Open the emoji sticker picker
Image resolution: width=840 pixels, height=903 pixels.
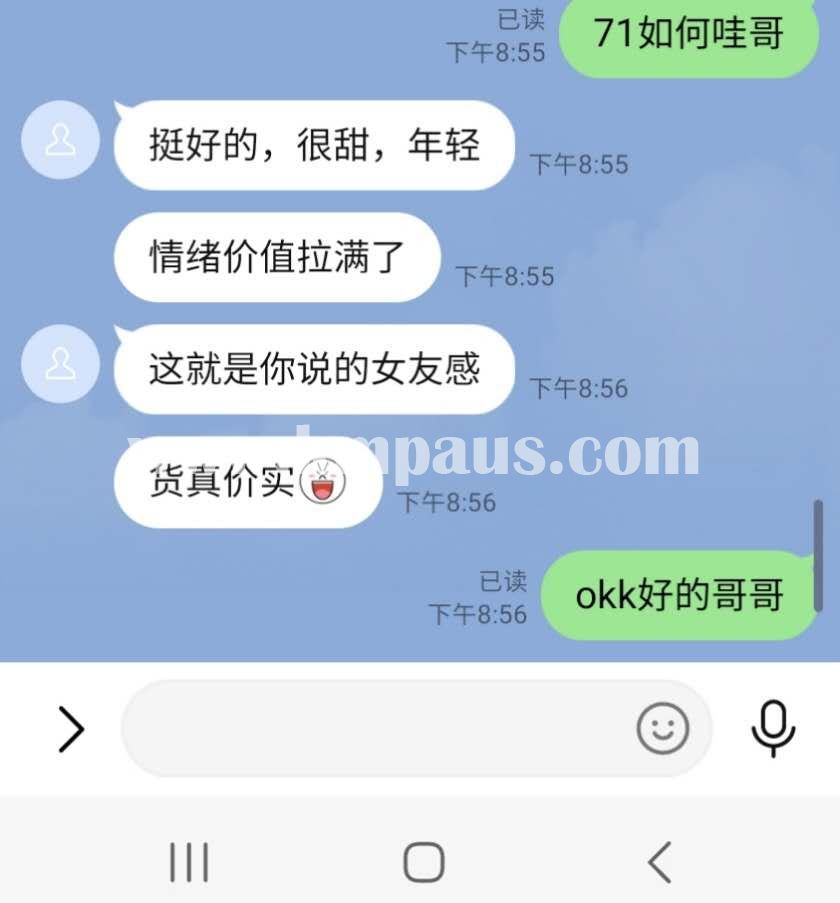click(663, 729)
